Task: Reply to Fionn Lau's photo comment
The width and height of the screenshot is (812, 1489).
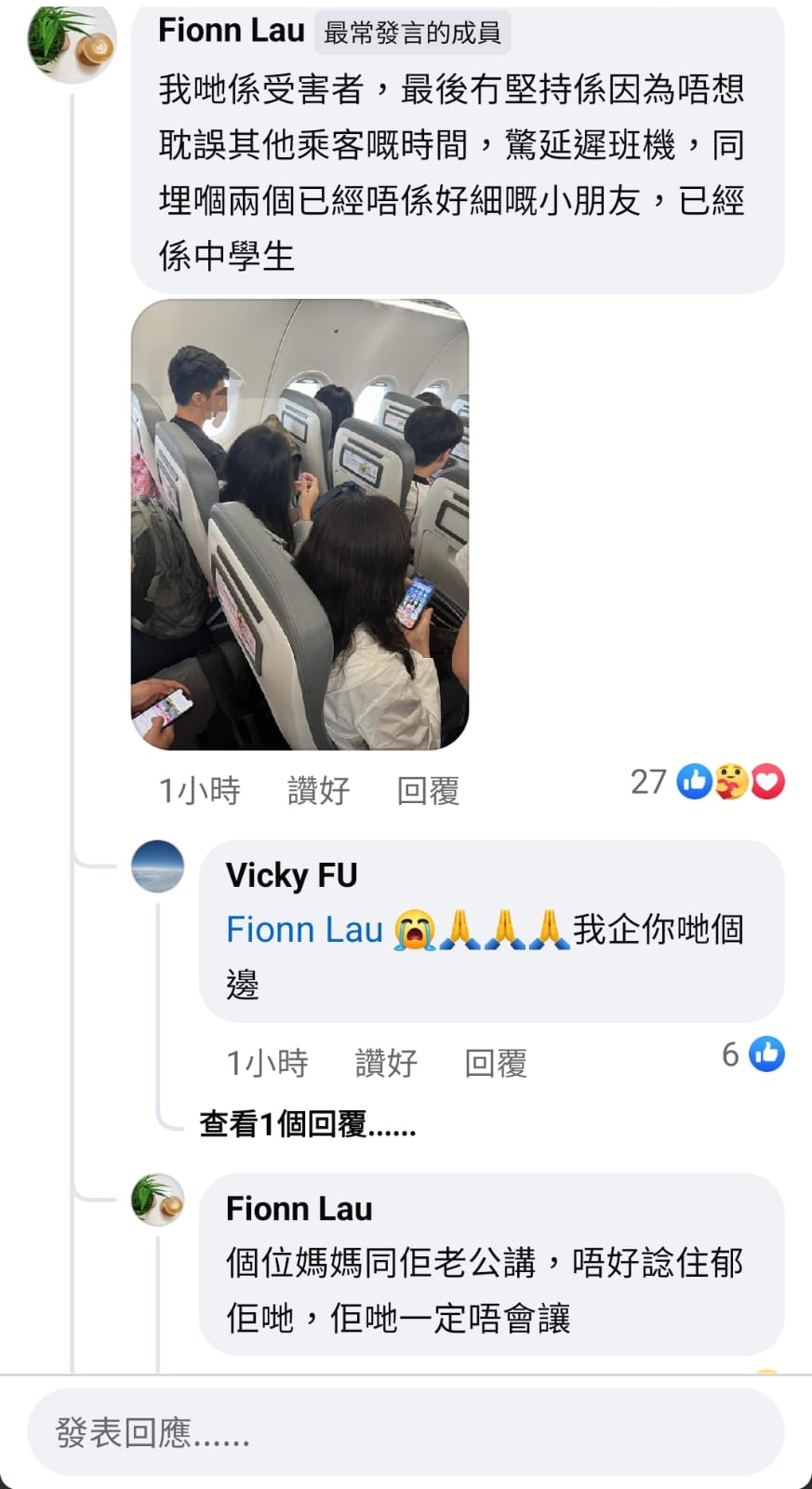Action: click(x=428, y=791)
